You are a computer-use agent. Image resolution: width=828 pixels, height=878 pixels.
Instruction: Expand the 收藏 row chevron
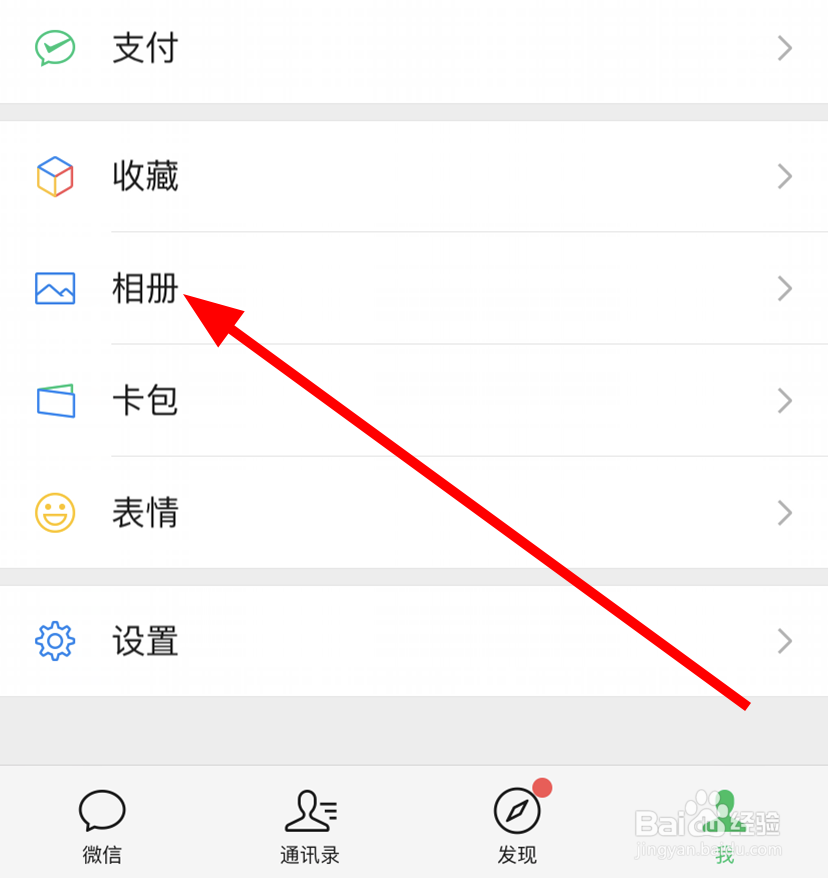coord(786,177)
